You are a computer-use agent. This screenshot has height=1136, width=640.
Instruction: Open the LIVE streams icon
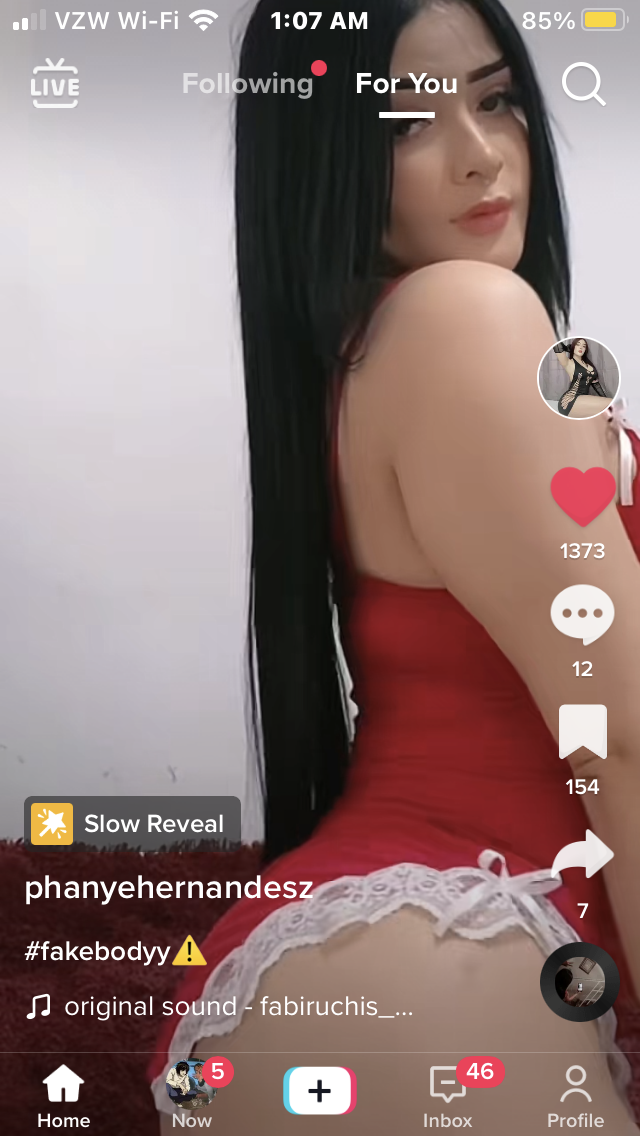[54, 83]
